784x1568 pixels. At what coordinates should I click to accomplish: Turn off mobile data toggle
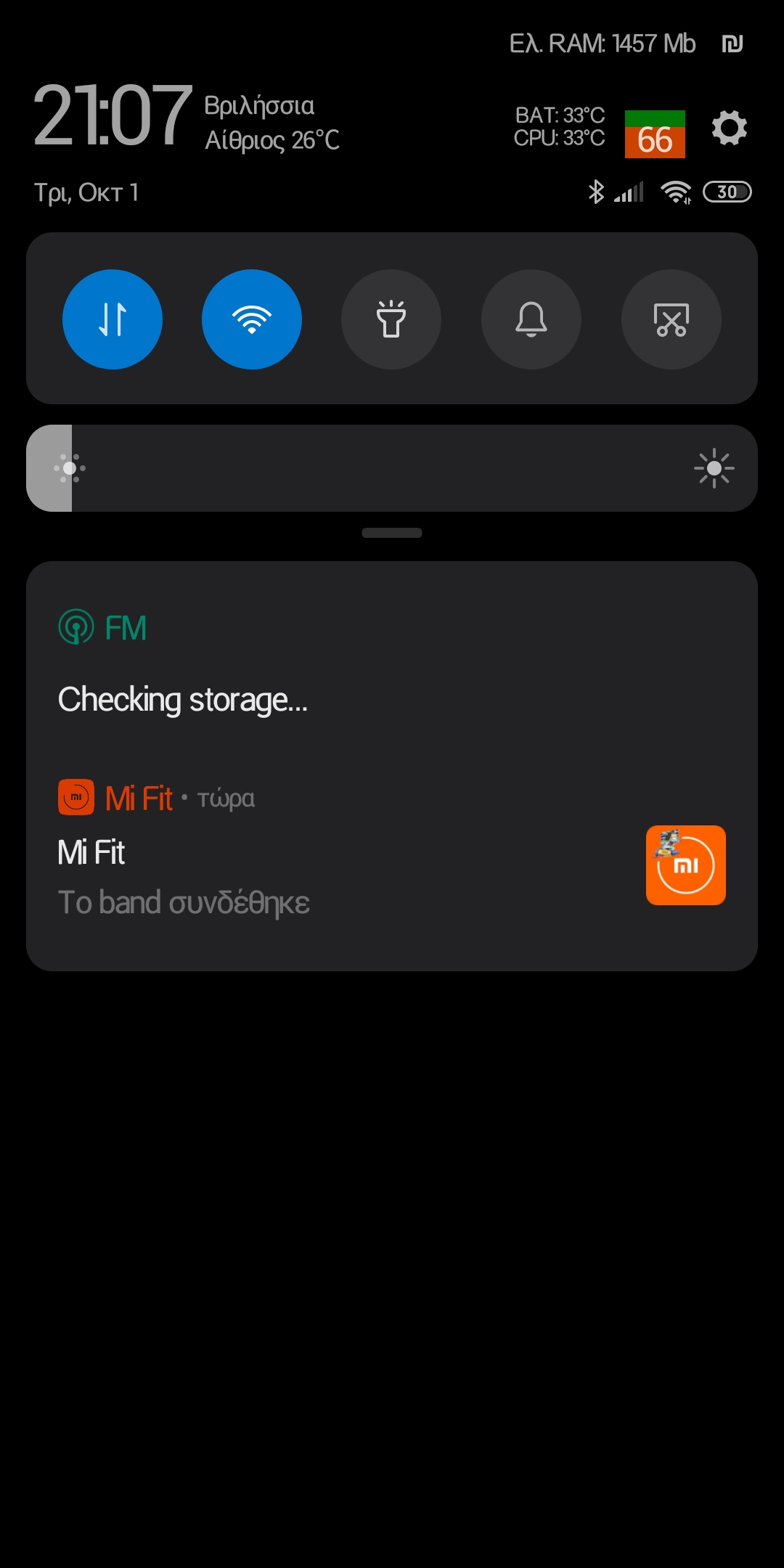[113, 319]
